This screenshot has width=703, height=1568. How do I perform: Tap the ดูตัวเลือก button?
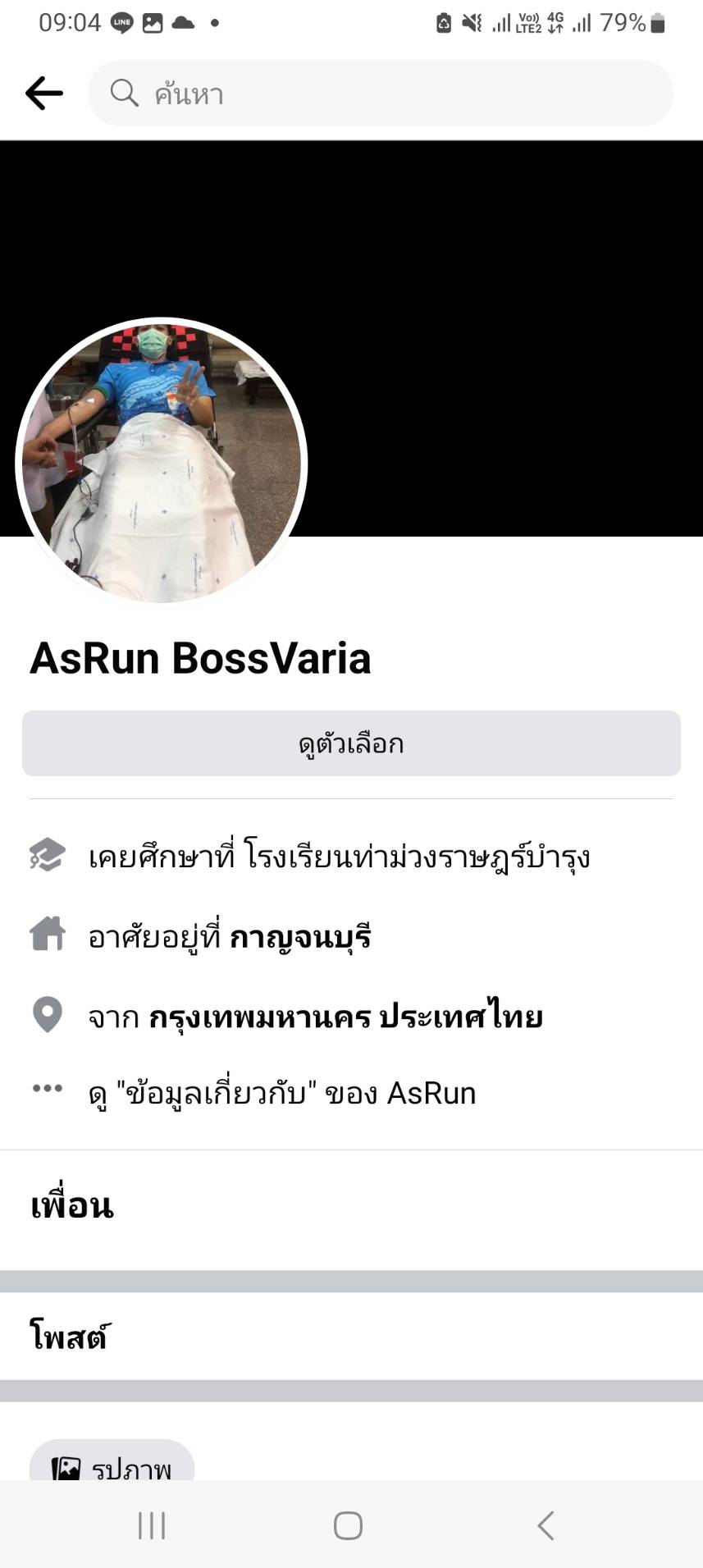coord(351,743)
